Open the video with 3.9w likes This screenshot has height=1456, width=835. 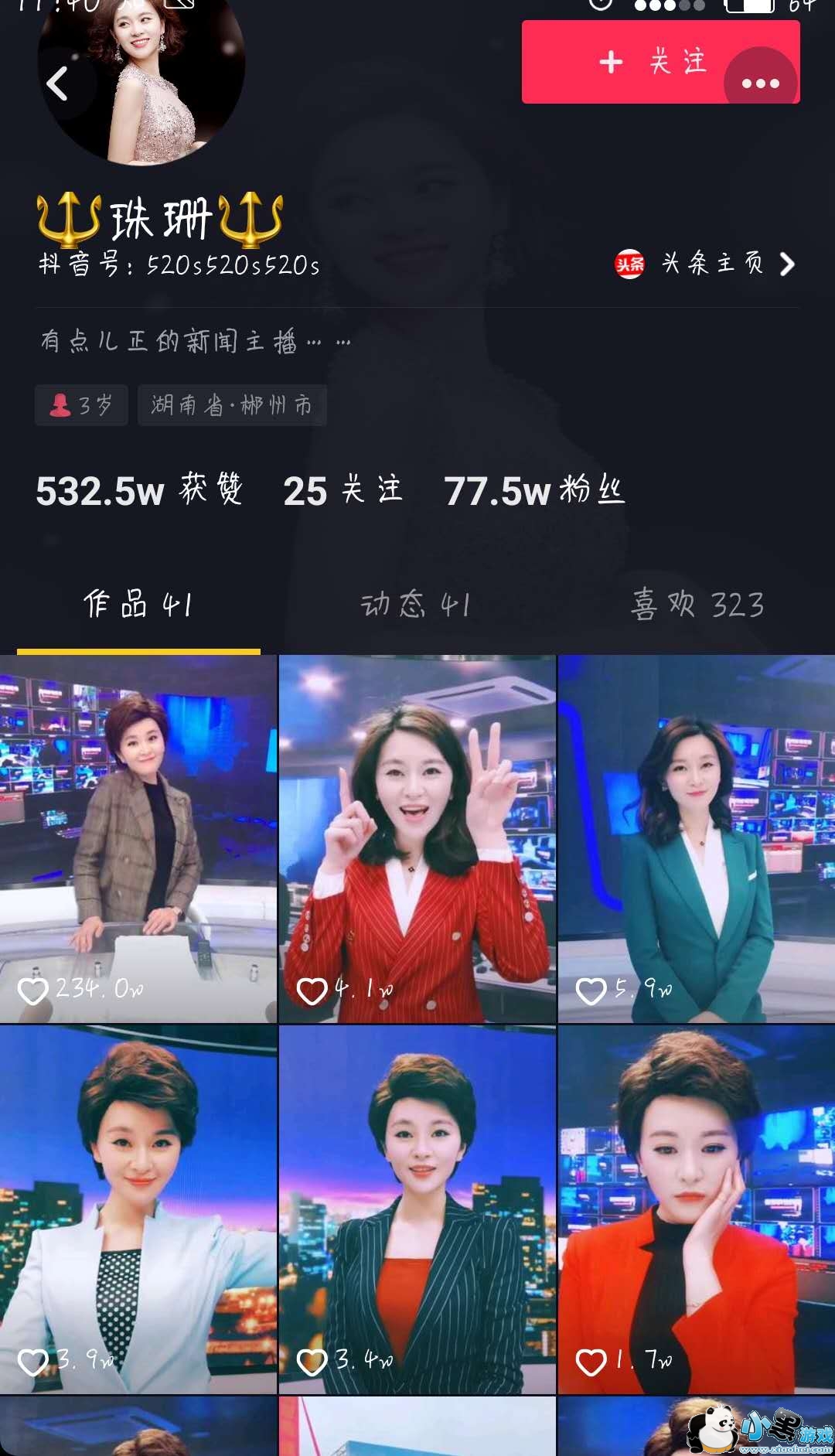pyautogui.click(x=138, y=1209)
